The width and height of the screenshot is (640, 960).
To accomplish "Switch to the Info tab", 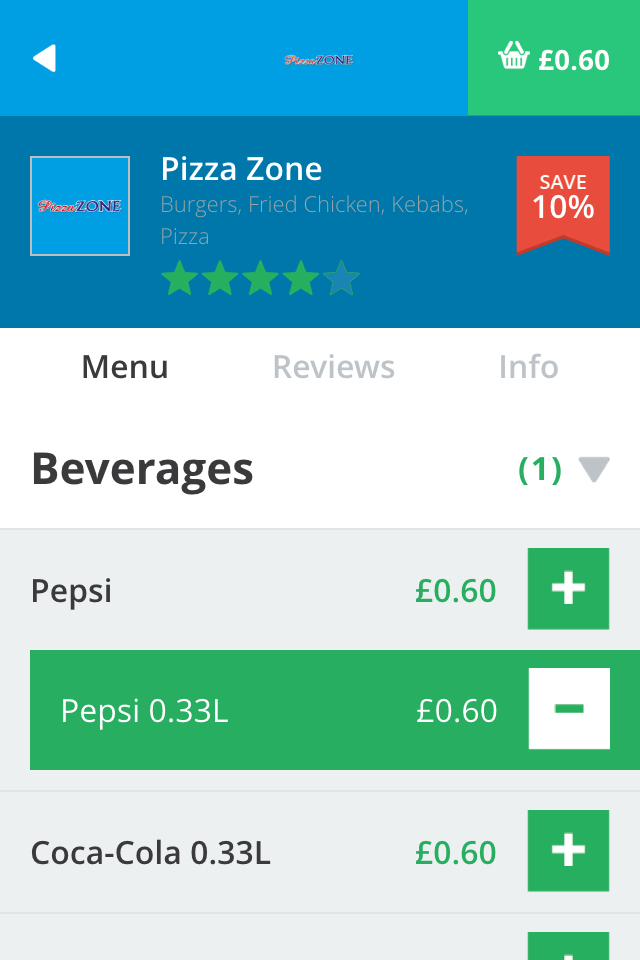I will click(528, 367).
